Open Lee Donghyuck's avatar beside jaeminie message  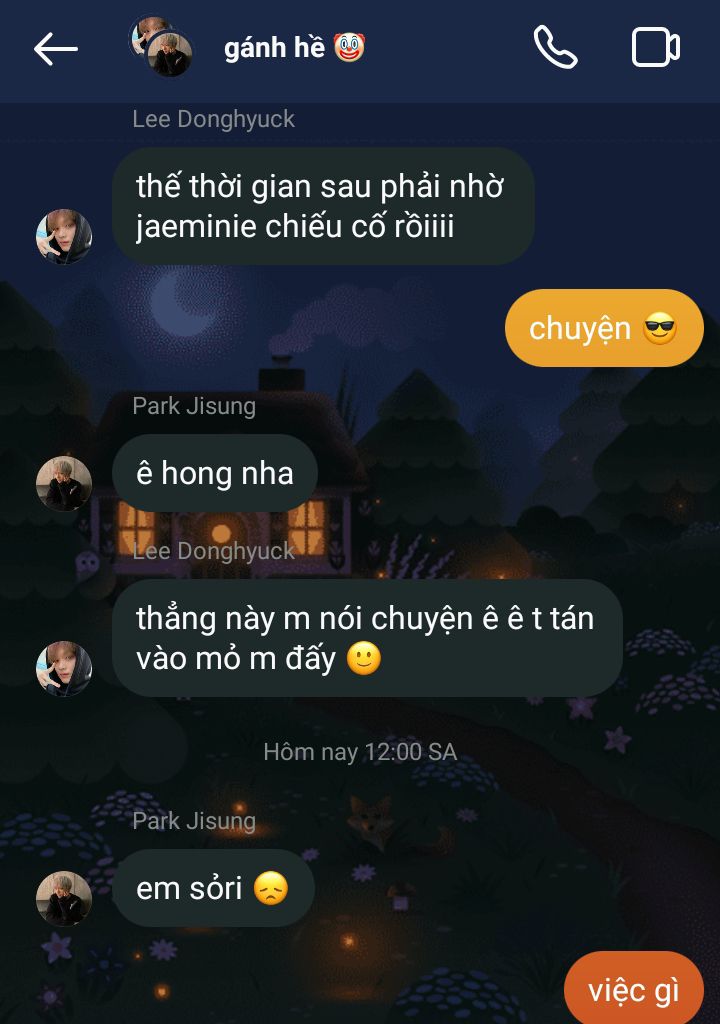tap(64, 237)
